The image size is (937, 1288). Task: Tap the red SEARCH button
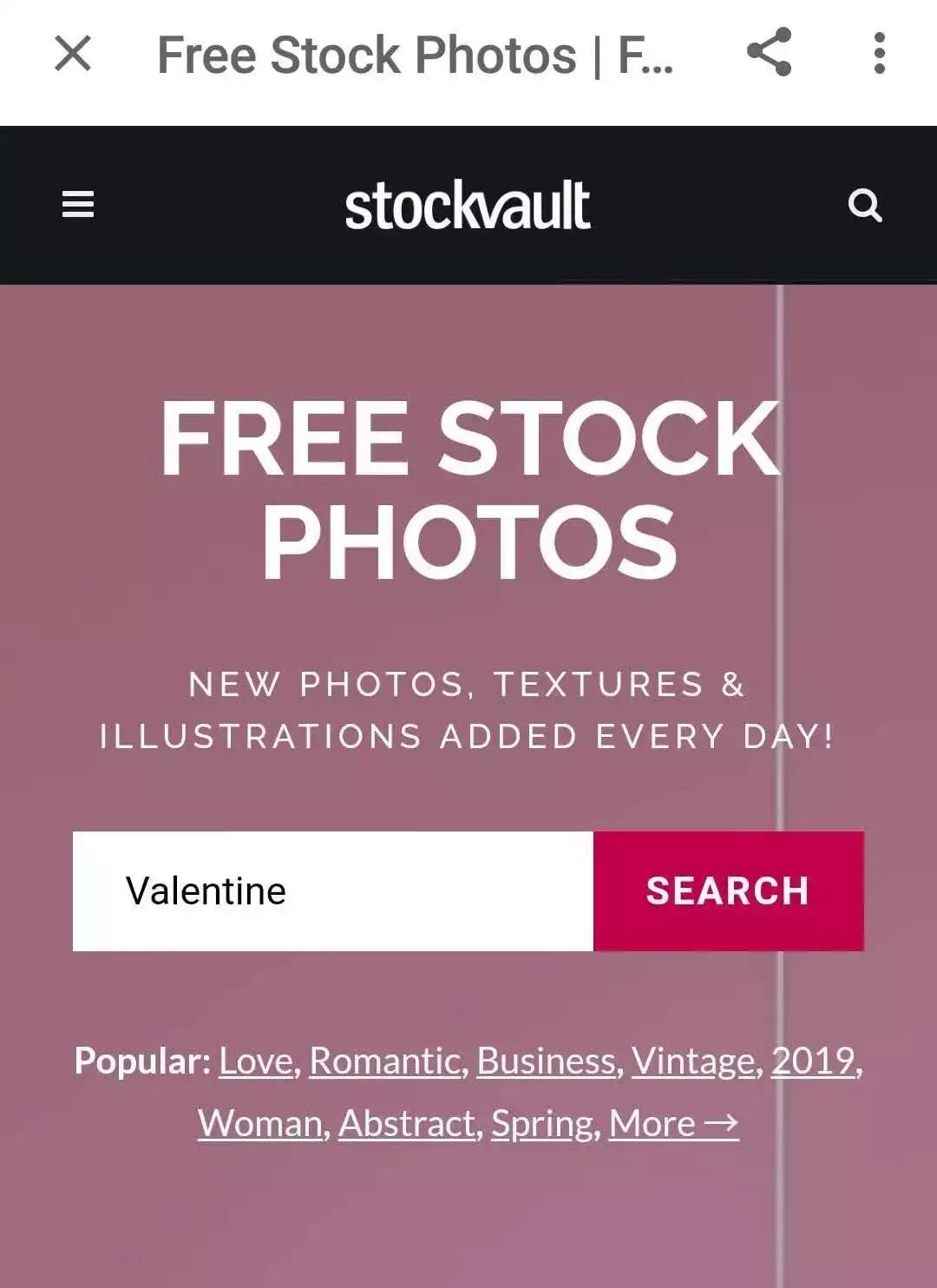(728, 891)
